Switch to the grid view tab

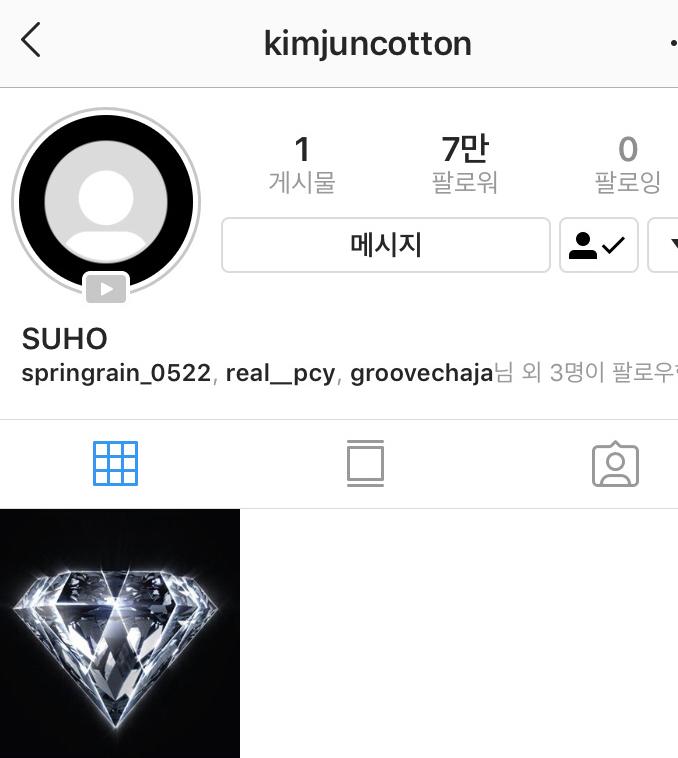[115, 464]
